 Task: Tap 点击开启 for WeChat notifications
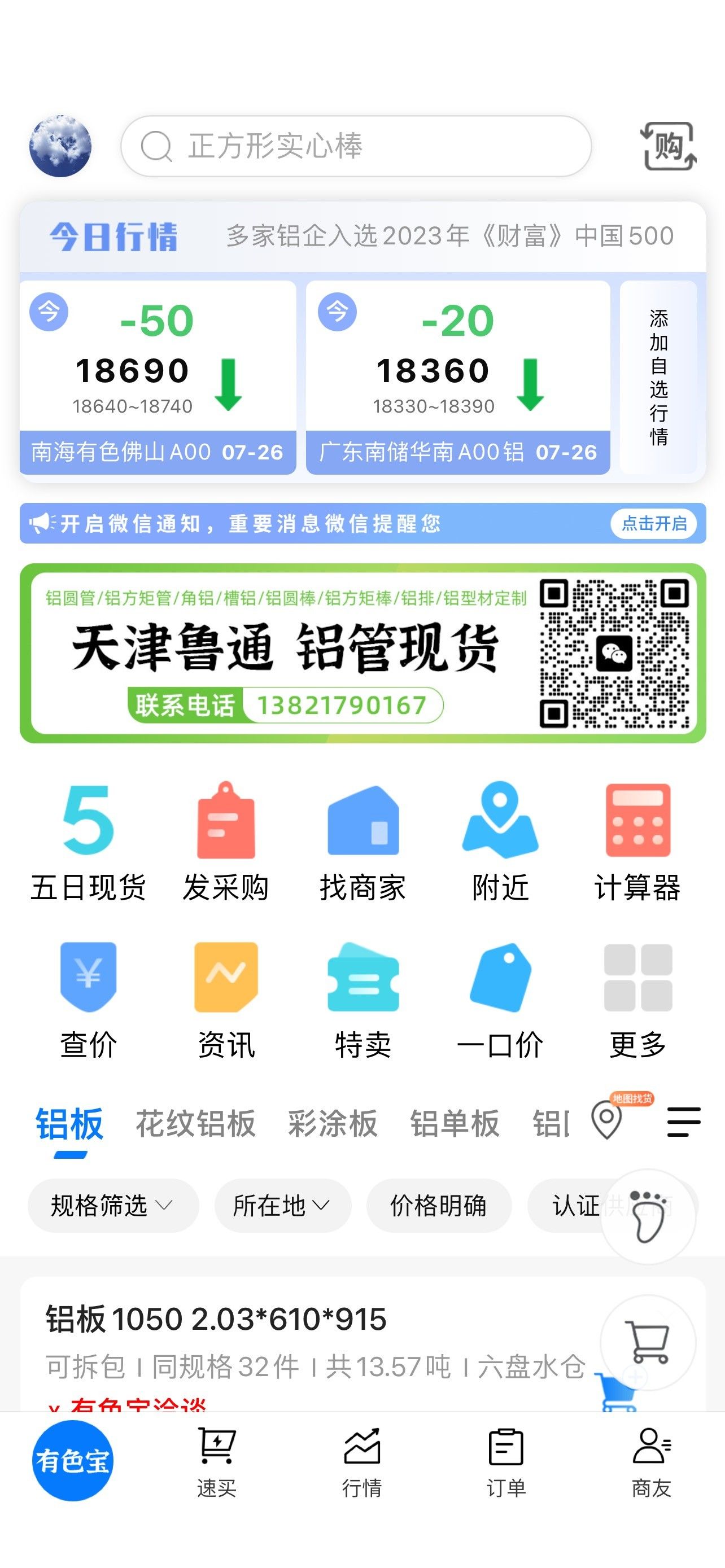coord(654,523)
